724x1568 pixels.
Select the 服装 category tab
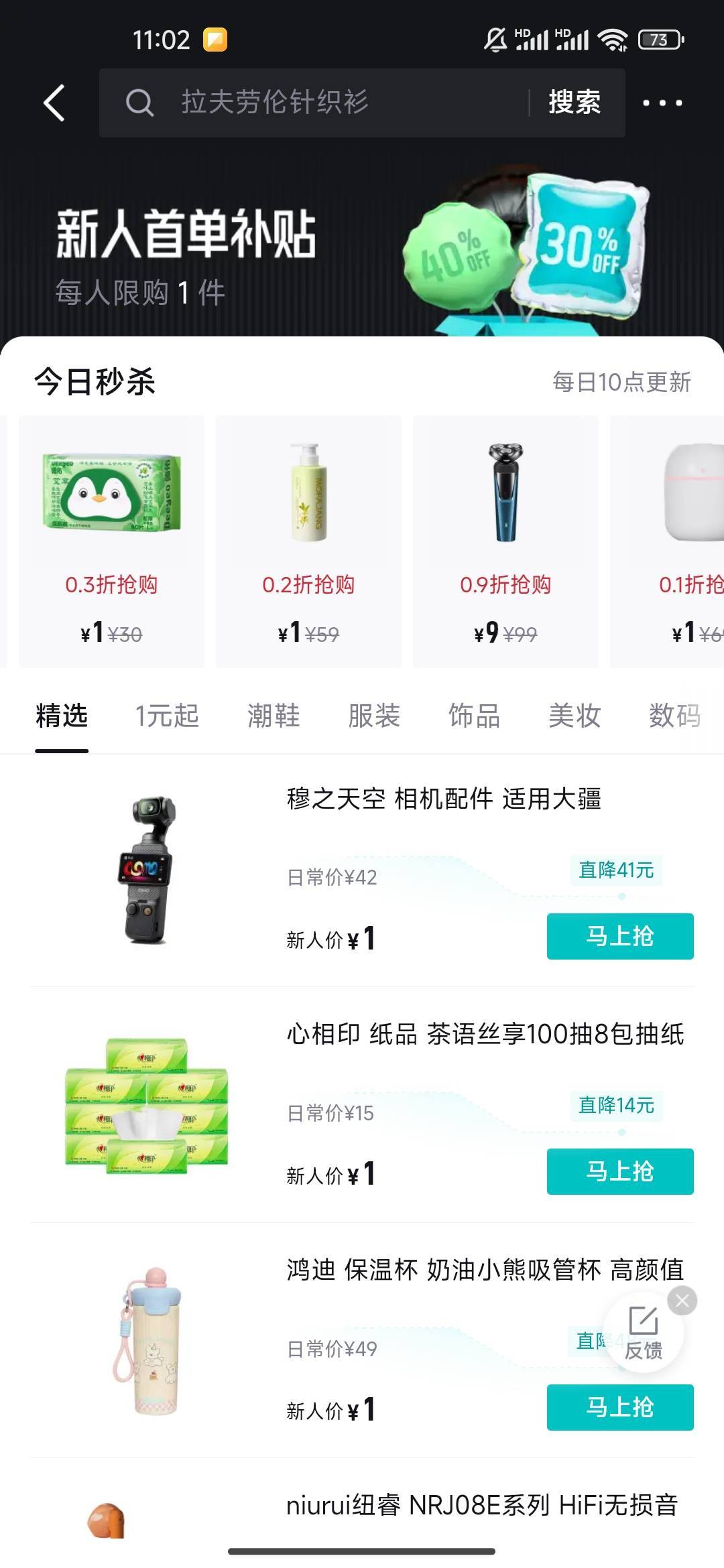point(374,716)
